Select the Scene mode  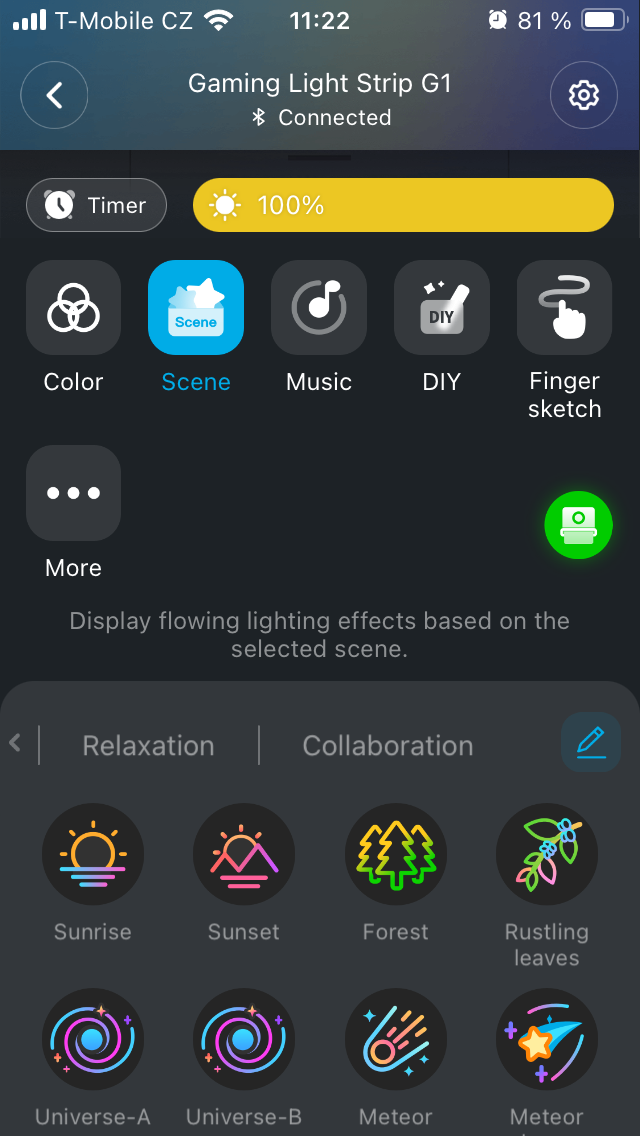point(196,308)
